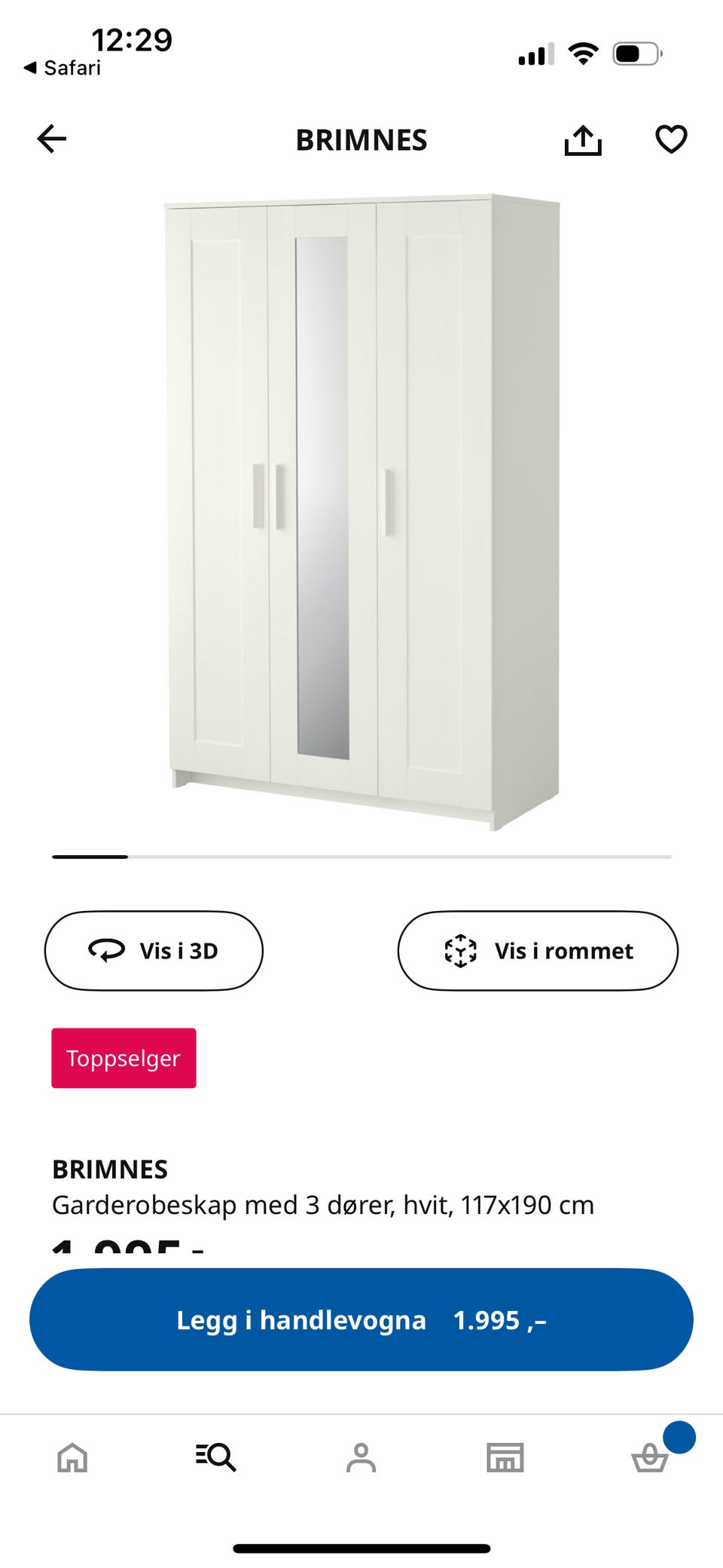The height and width of the screenshot is (1568, 723).
Task: Tap the store icon in bottom navigation
Action: coord(506,1458)
